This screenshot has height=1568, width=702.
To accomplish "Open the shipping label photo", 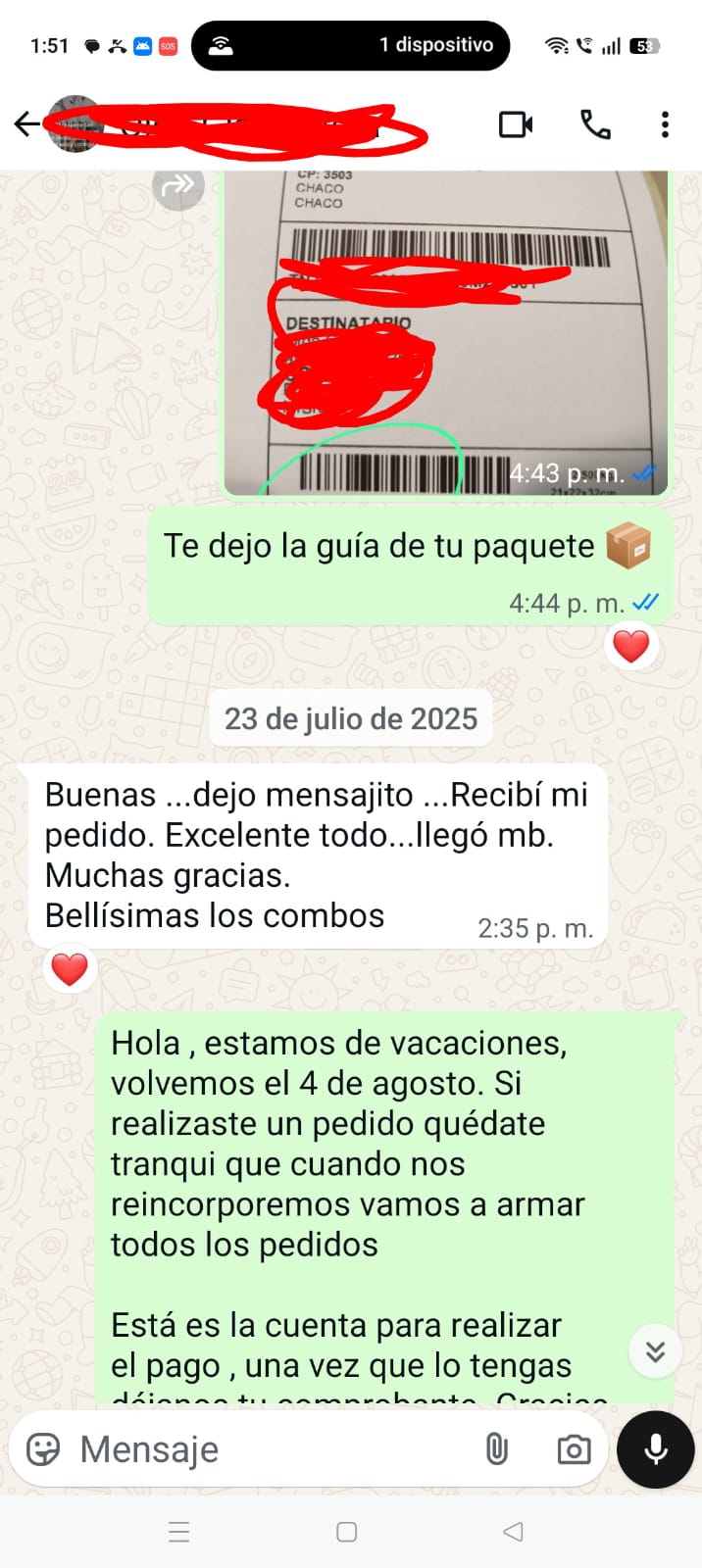I will coord(446,333).
